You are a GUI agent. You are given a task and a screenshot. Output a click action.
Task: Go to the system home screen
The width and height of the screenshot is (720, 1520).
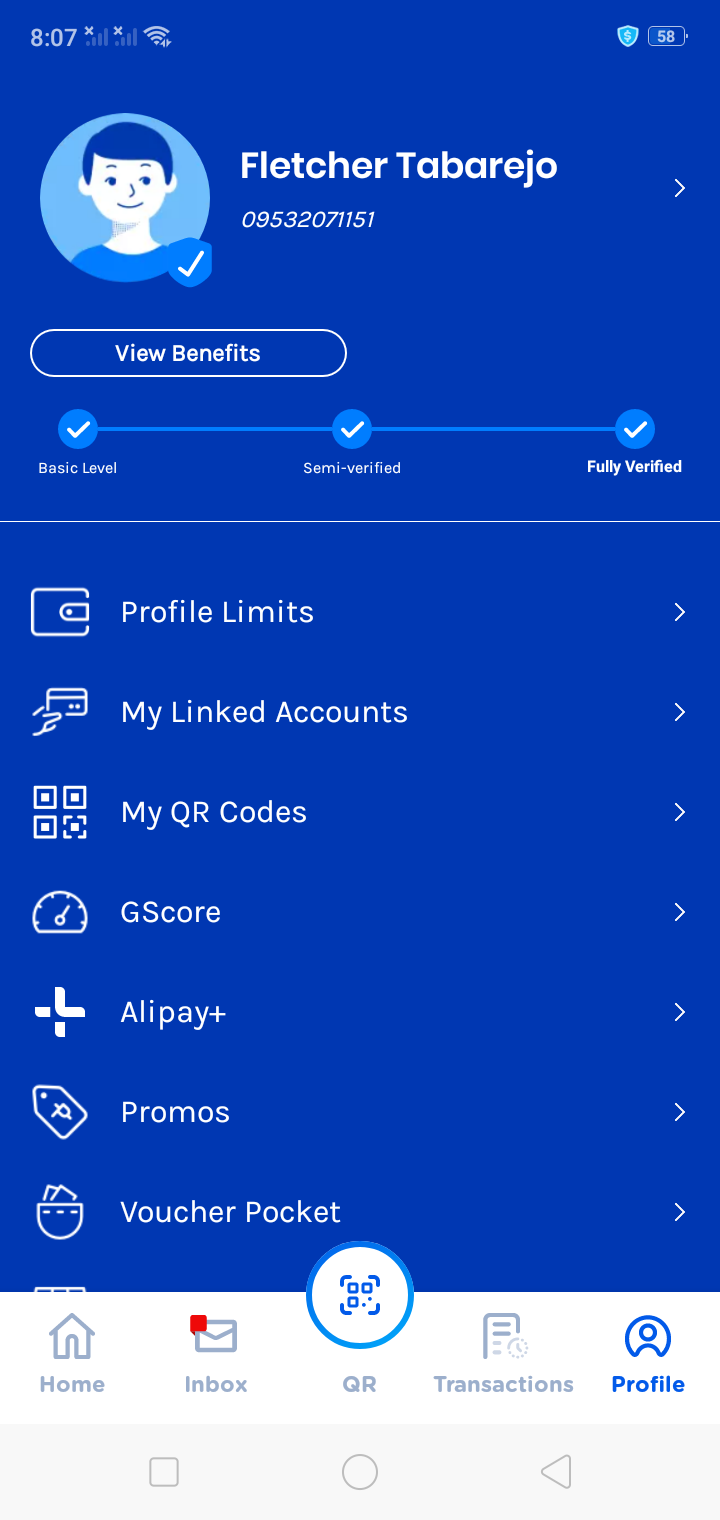[x=360, y=1472]
